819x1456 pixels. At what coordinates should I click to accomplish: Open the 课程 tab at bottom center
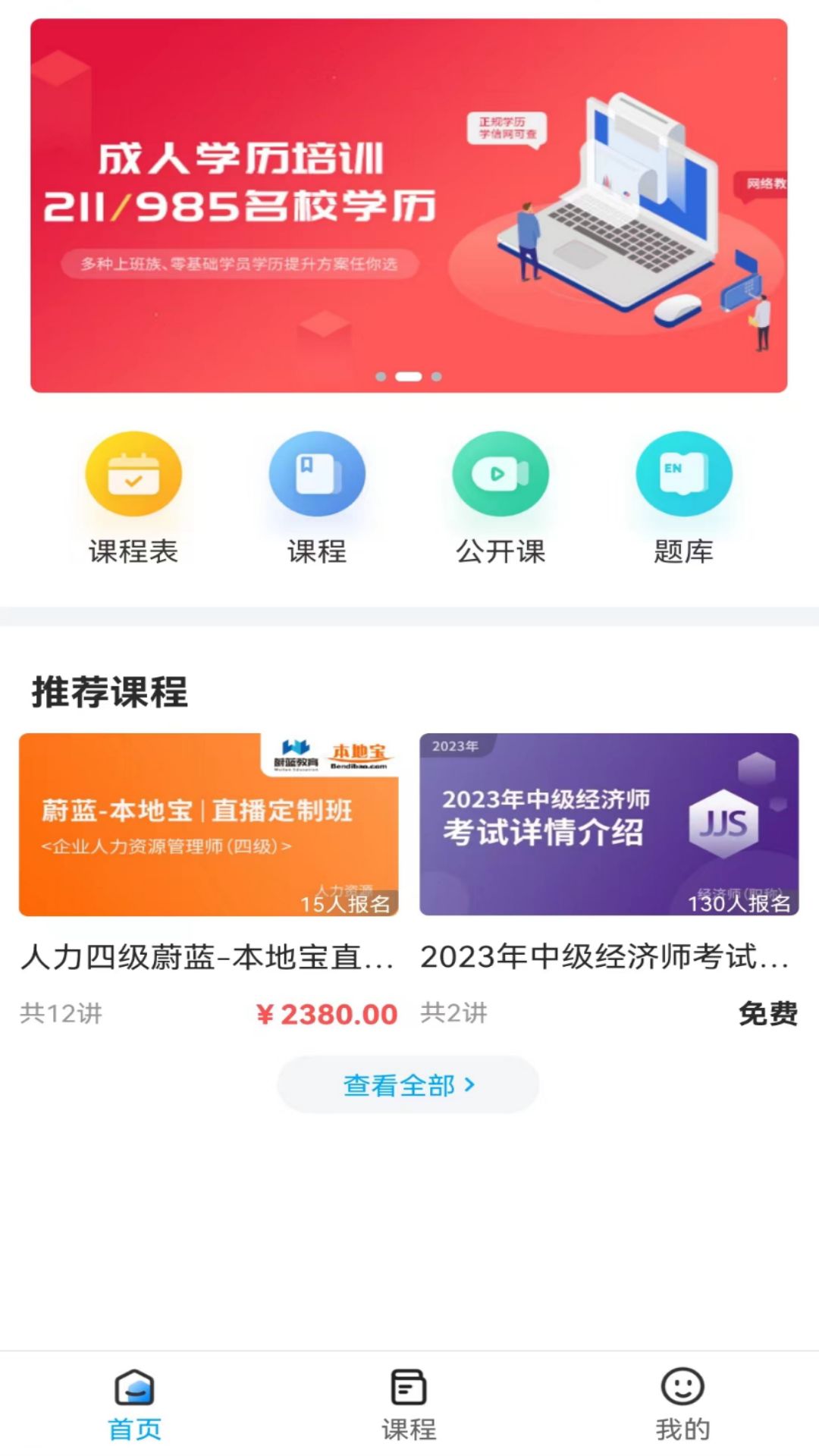(408, 1407)
